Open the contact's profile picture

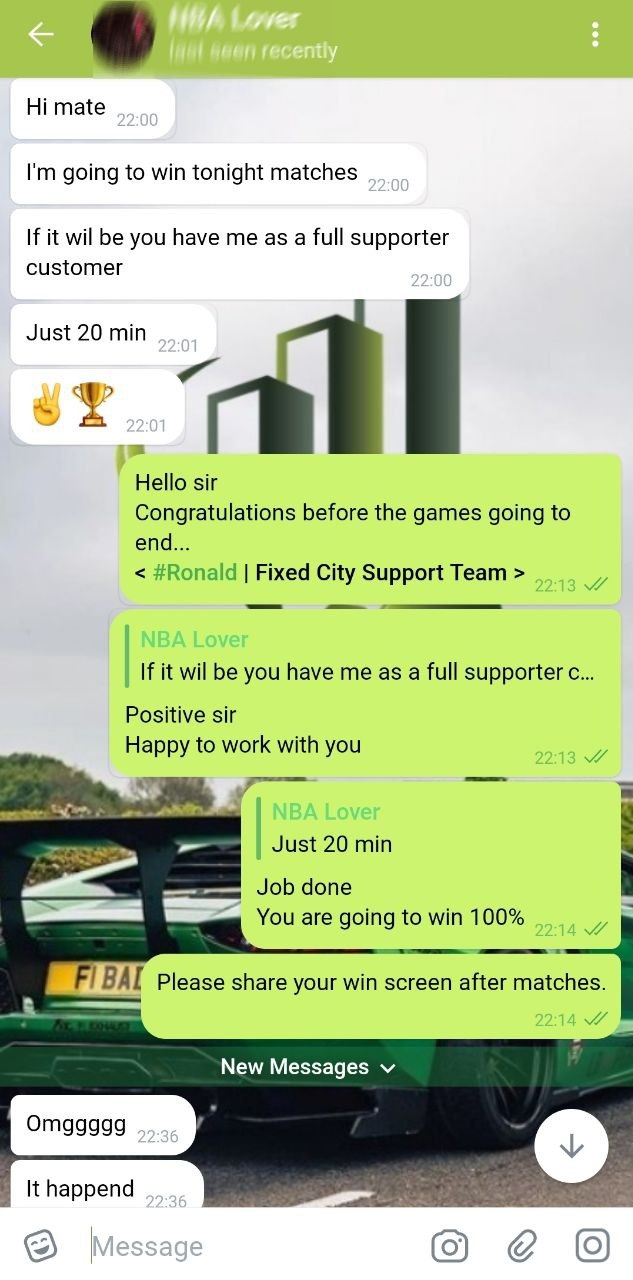123,36
